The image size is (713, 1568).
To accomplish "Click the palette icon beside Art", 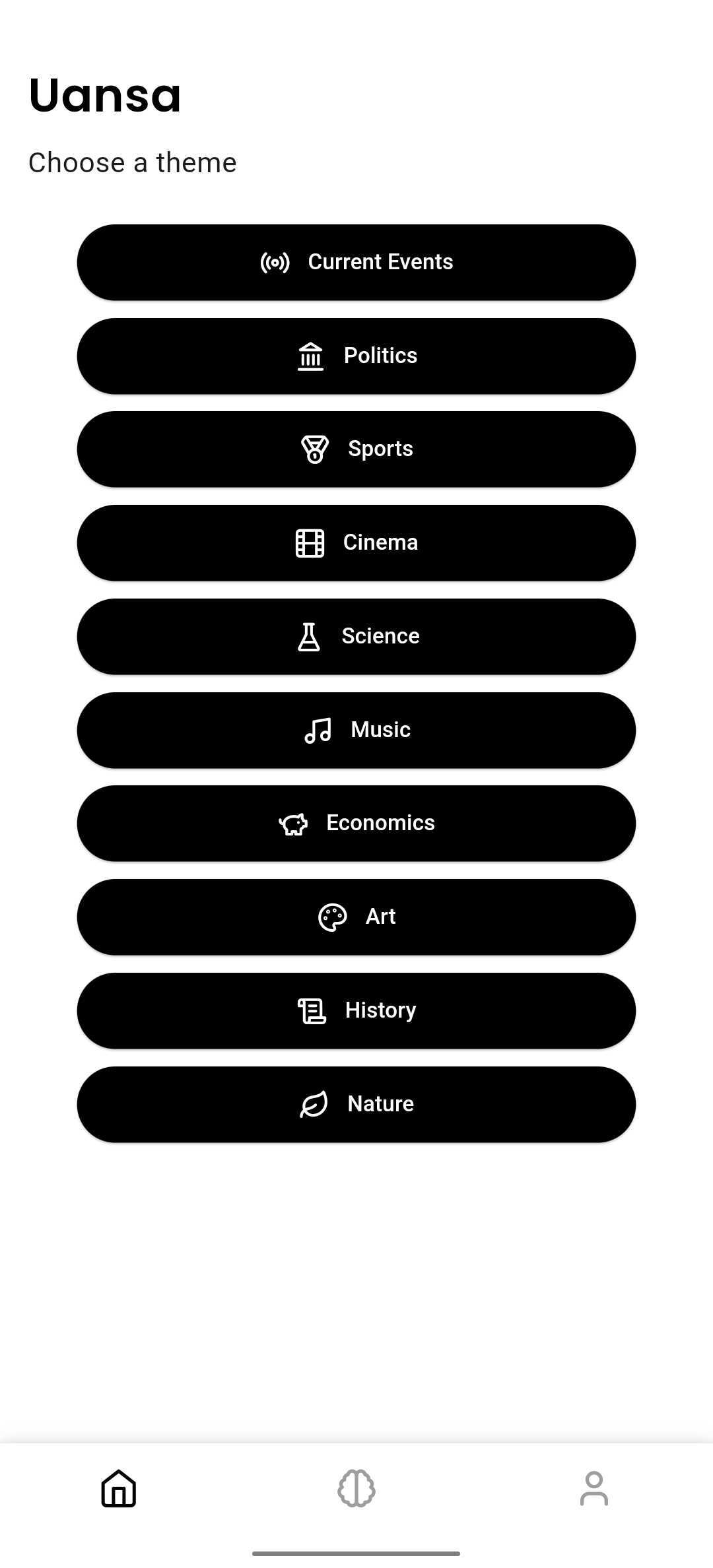I will click(x=332, y=917).
